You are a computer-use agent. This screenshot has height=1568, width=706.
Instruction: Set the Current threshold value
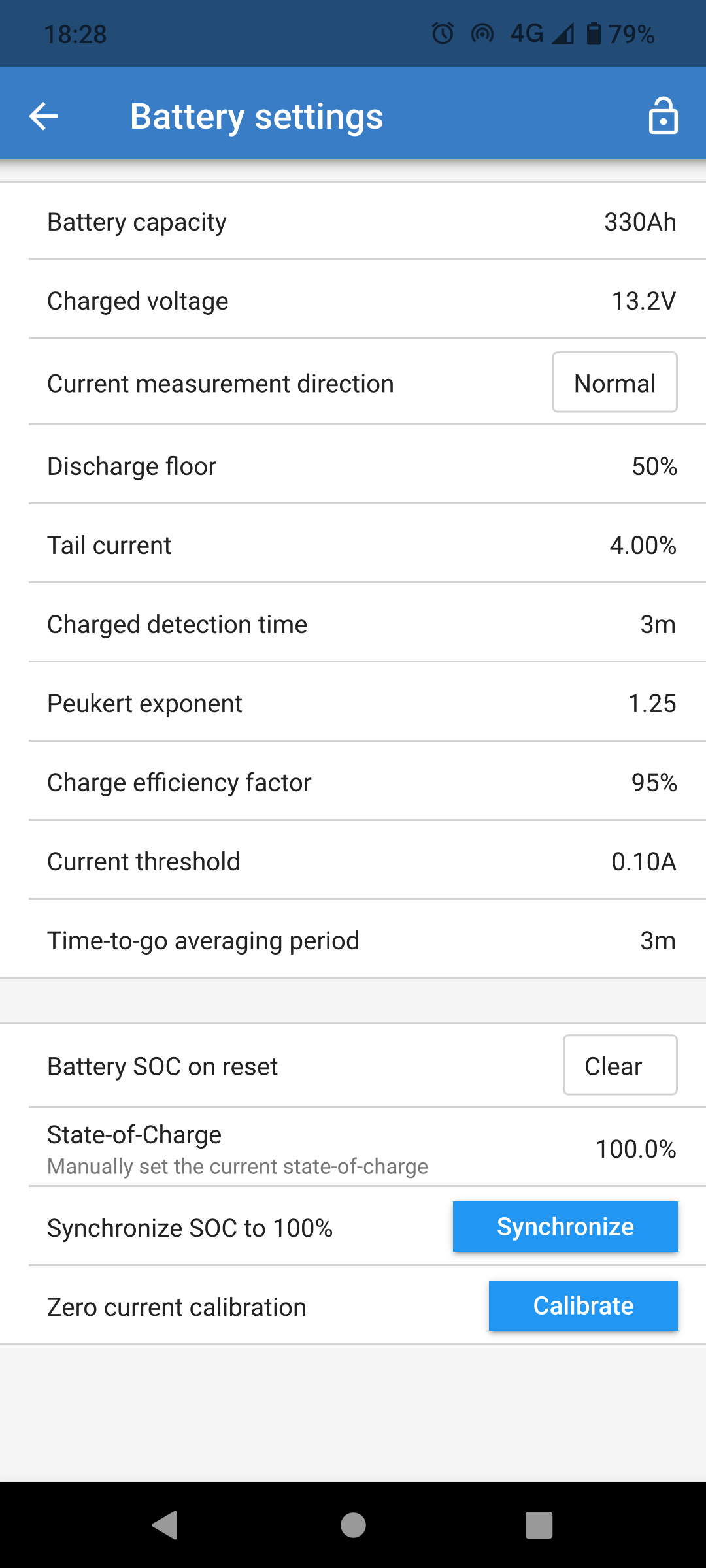(x=643, y=862)
